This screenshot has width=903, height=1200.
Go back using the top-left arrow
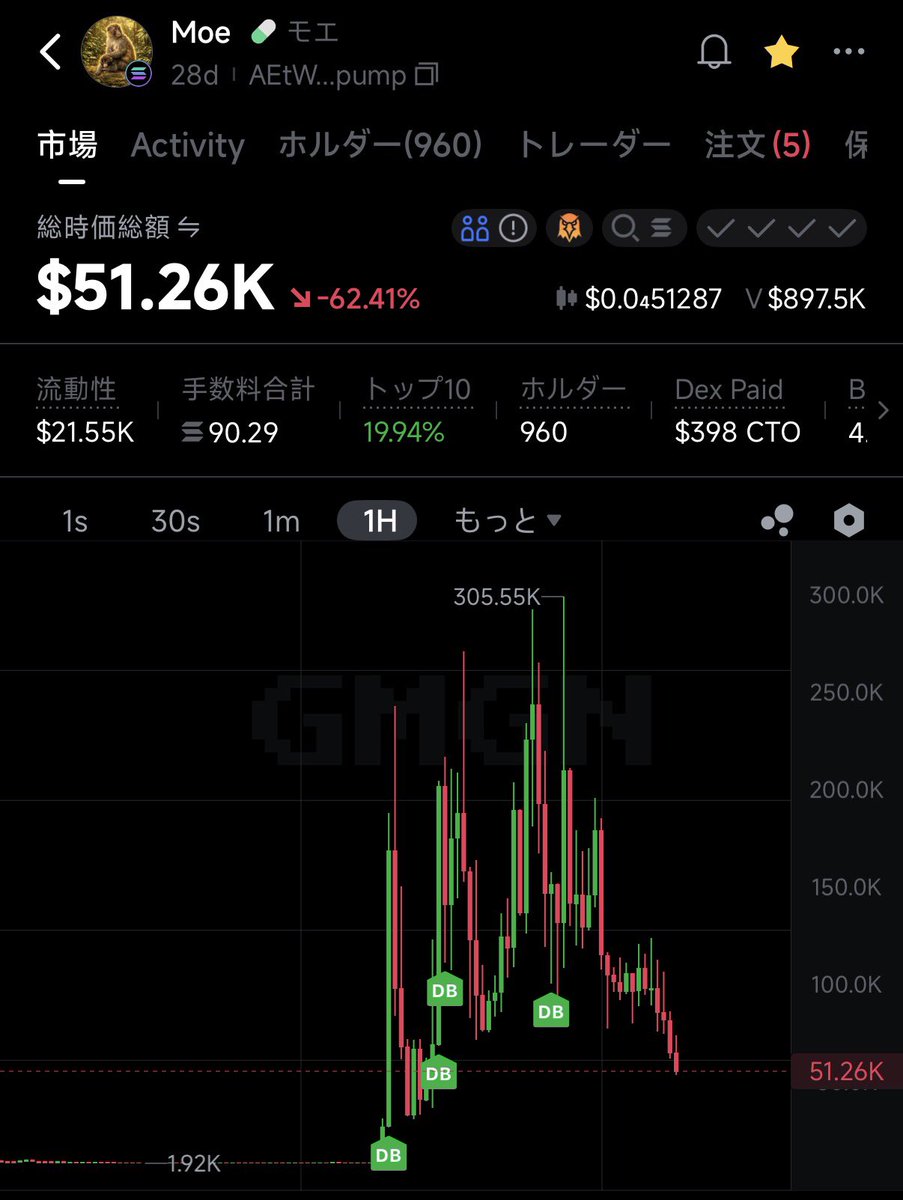[x=50, y=52]
